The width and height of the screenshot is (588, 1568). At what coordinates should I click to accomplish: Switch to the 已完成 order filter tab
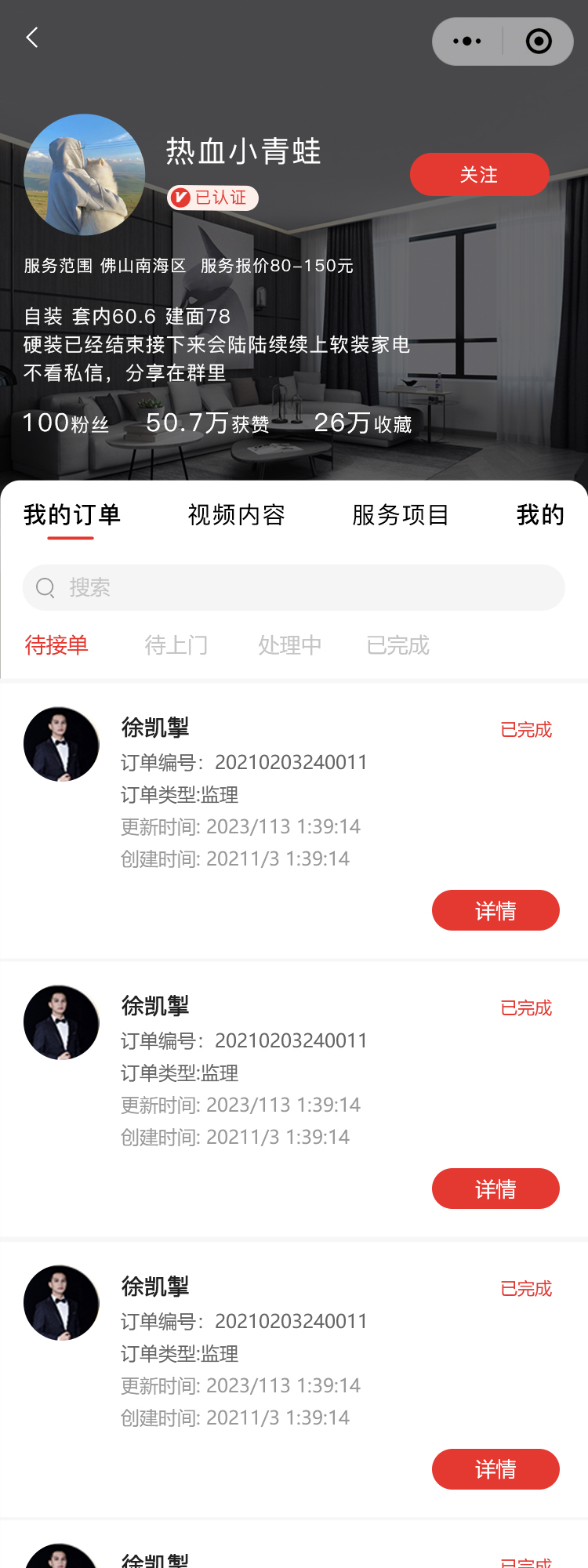coord(397,645)
